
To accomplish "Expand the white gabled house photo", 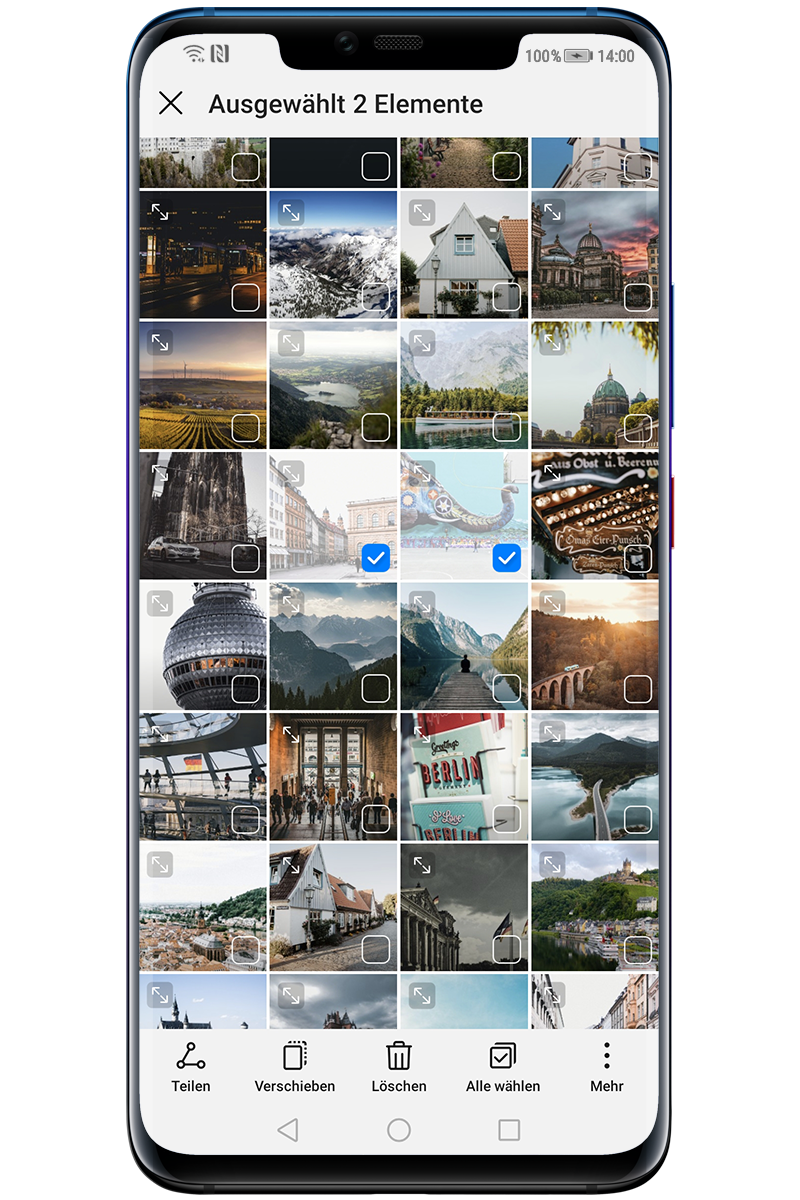I will coord(422,212).
